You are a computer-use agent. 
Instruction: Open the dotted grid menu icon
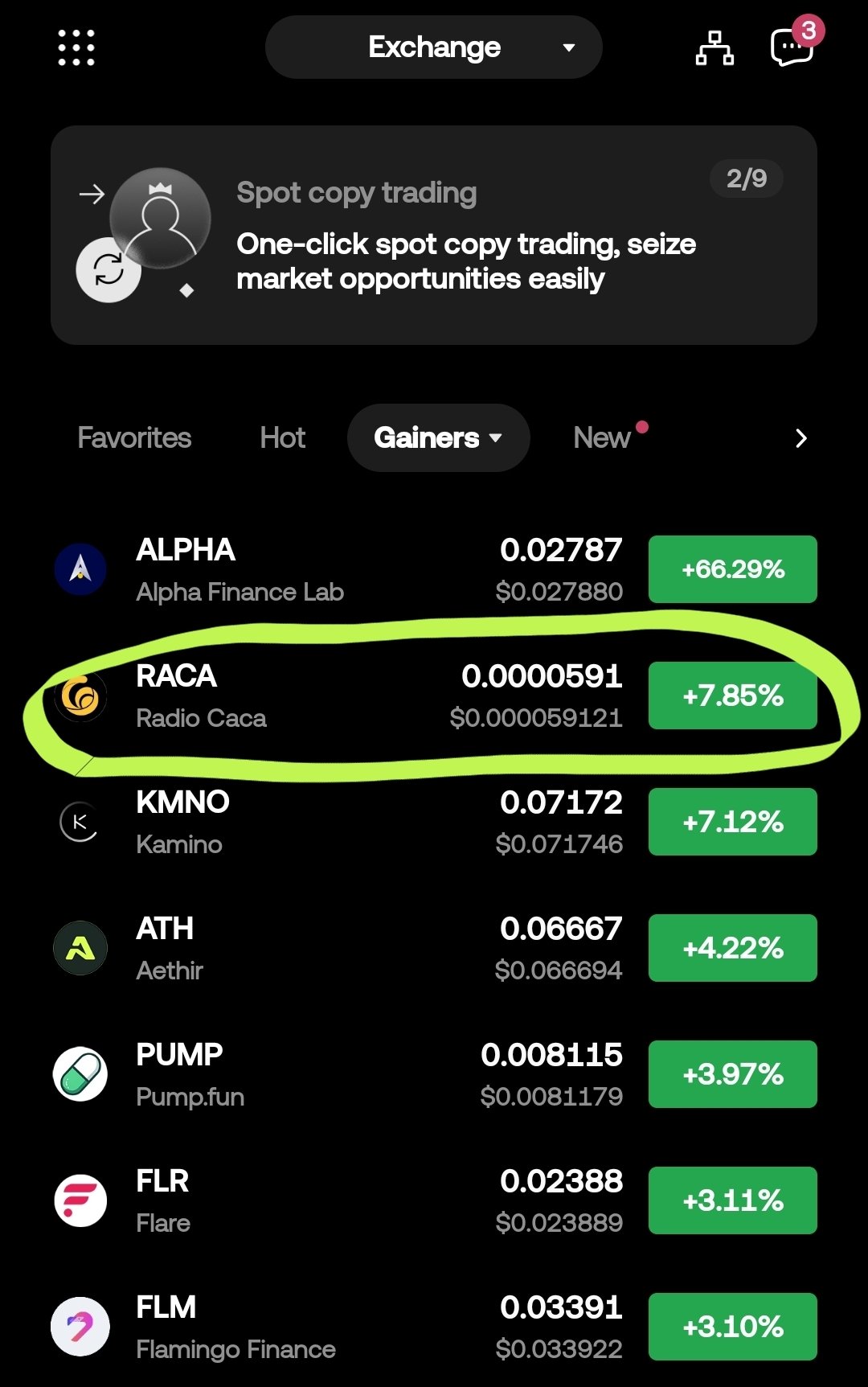pyautogui.click(x=76, y=47)
